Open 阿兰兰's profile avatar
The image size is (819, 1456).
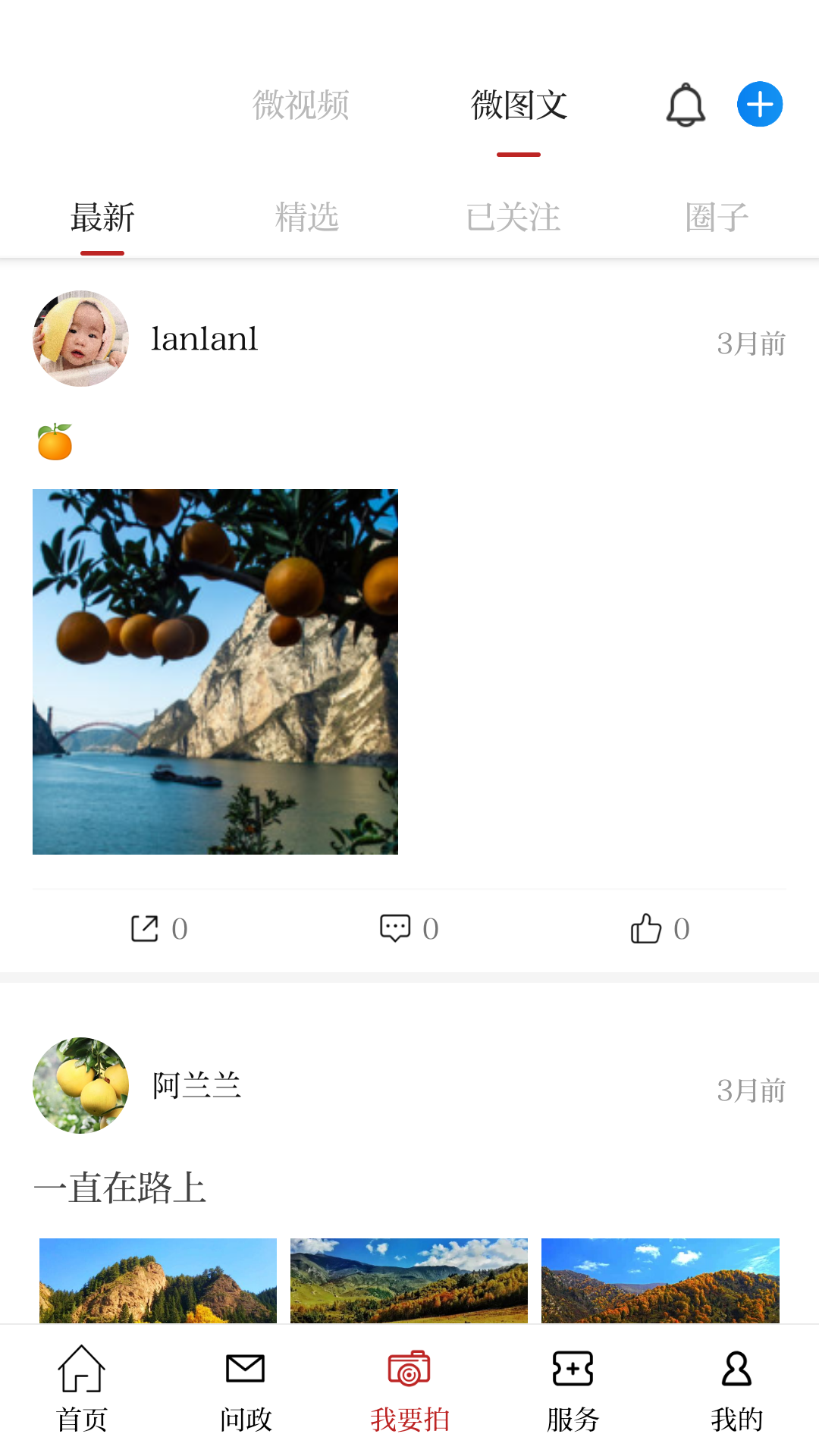point(81,1085)
